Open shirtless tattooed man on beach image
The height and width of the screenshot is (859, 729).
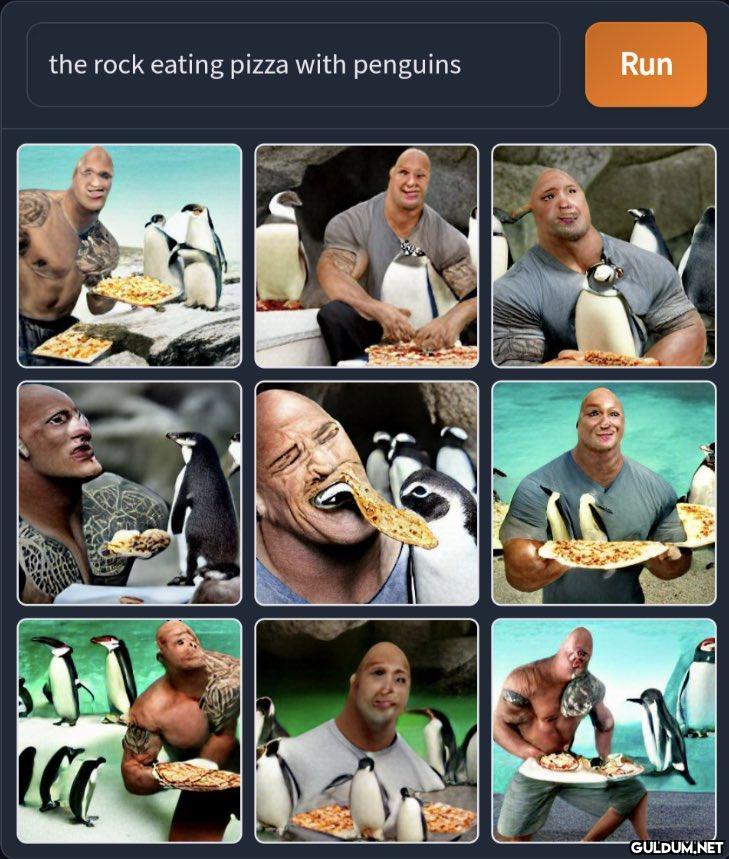(129, 256)
